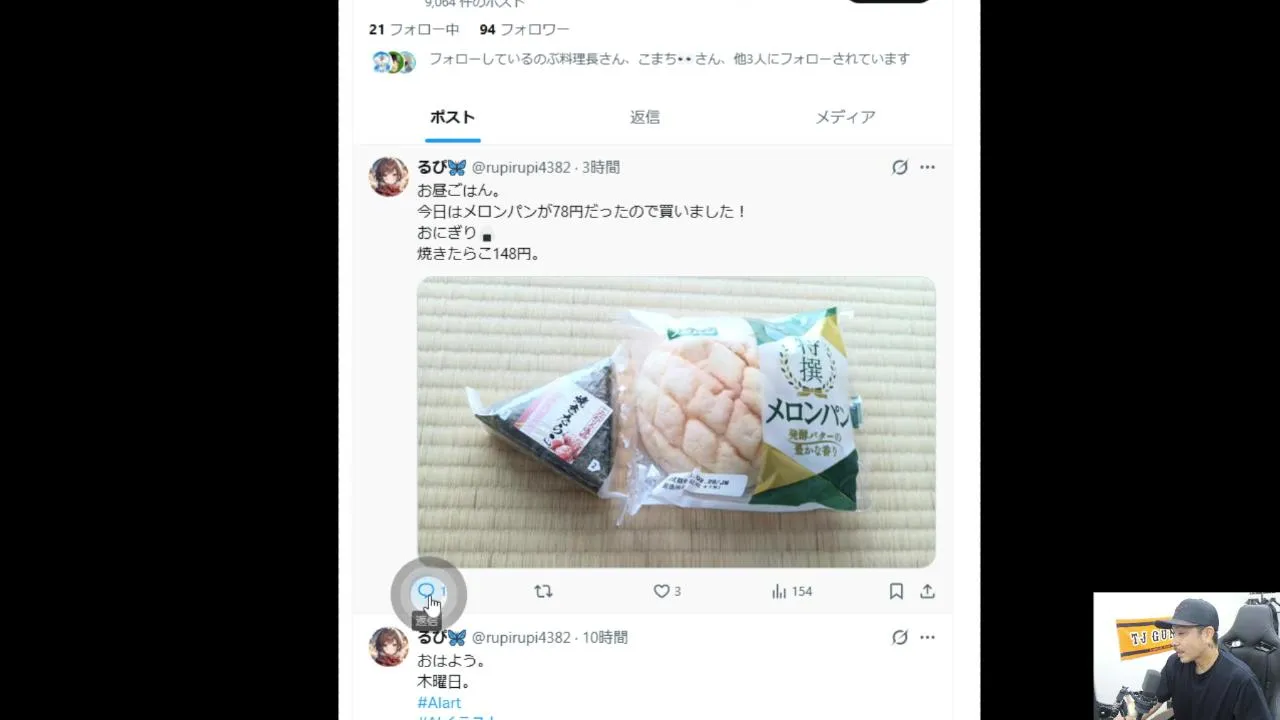This screenshot has width=1280, height=720.
Task: Open overflow menu on the おはよう post
Action: pos(927,637)
